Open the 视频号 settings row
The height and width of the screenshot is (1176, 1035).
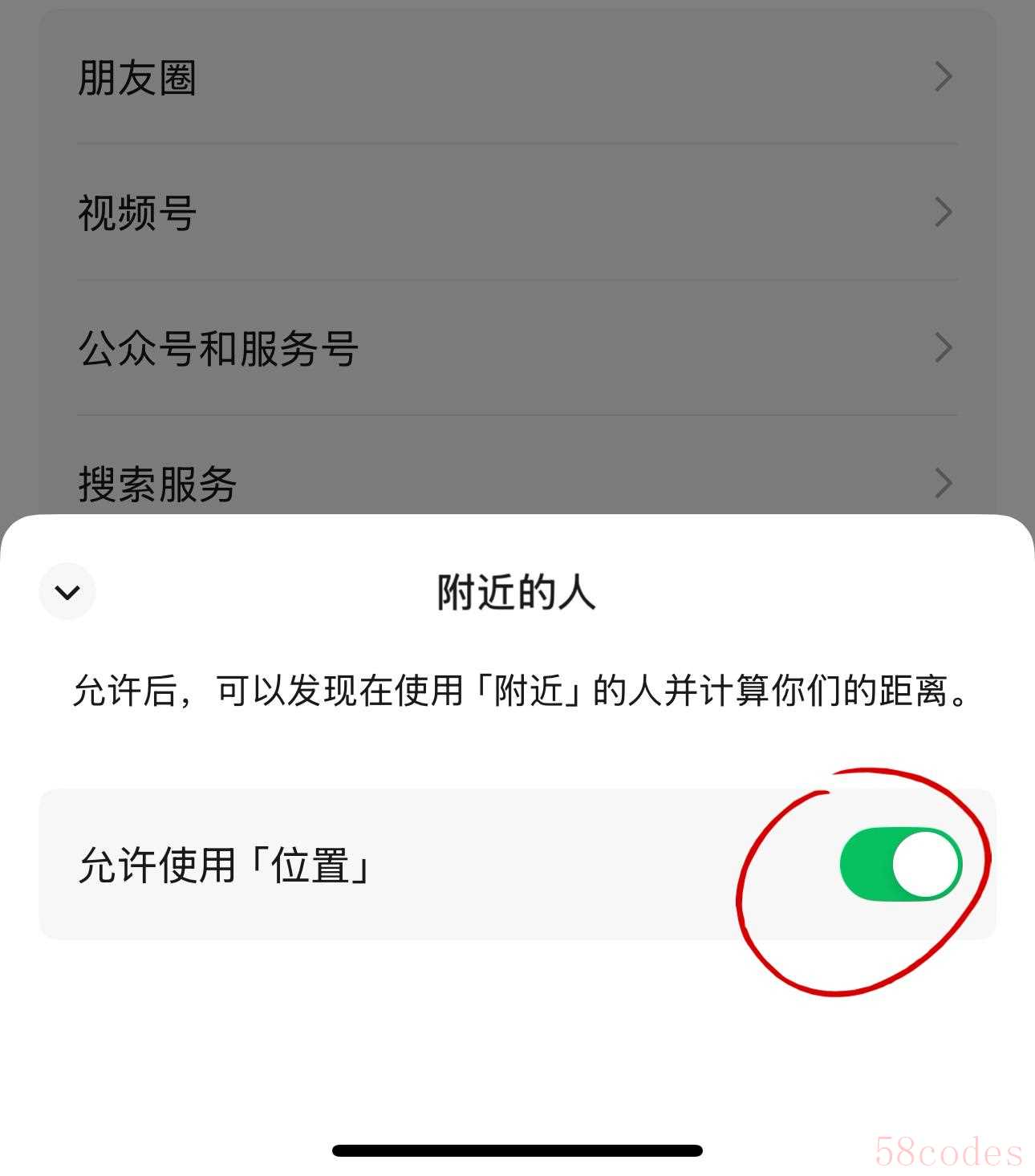517,213
